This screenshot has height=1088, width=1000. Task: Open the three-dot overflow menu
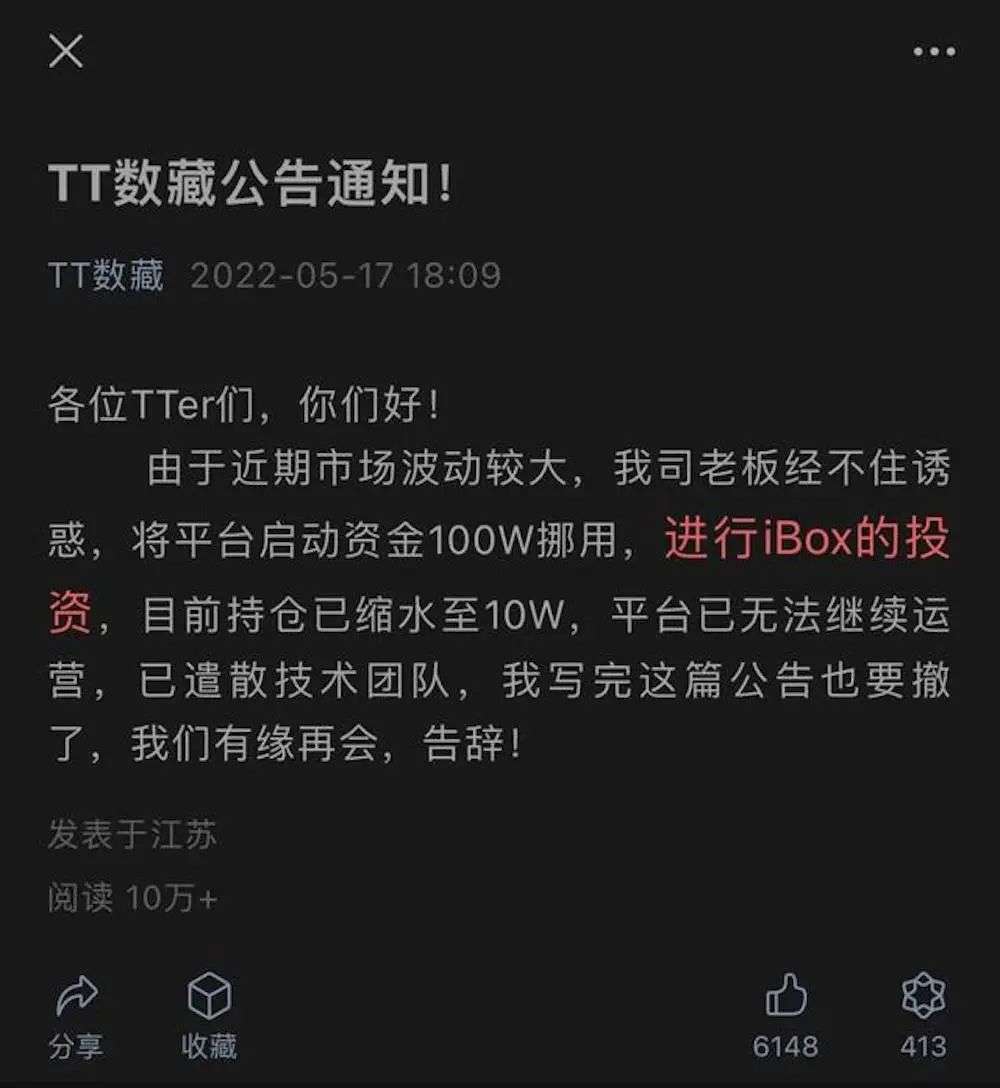[934, 52]
